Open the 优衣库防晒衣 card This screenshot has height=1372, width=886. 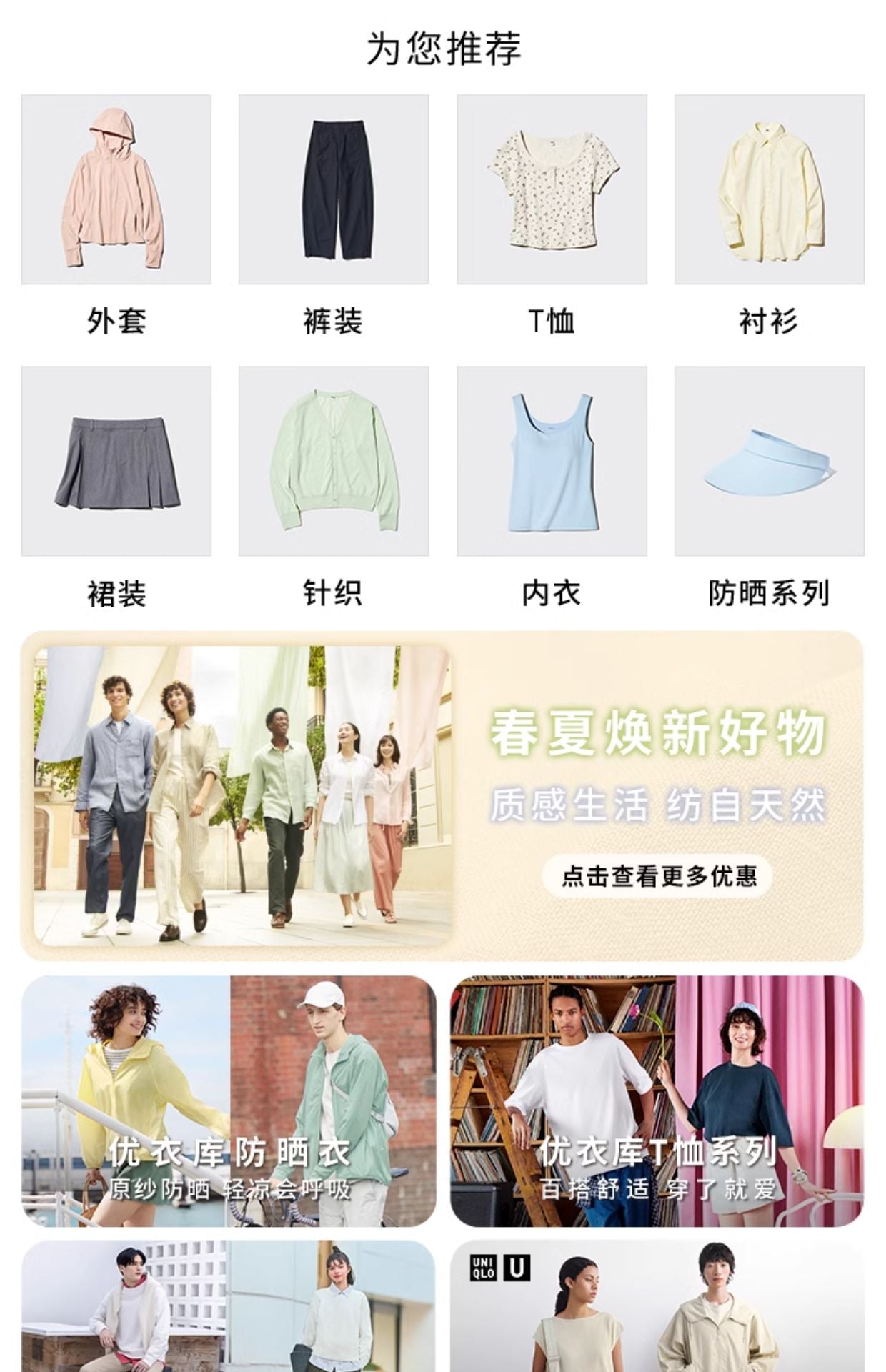click(x=229, y=1101)
